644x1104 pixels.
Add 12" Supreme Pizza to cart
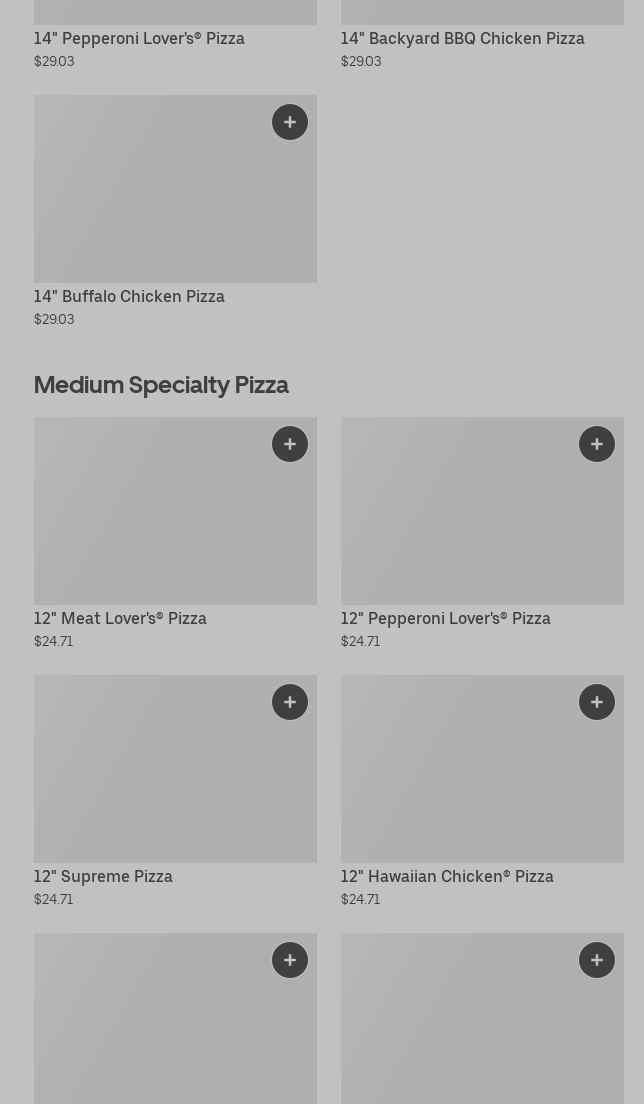coord(290,702)
